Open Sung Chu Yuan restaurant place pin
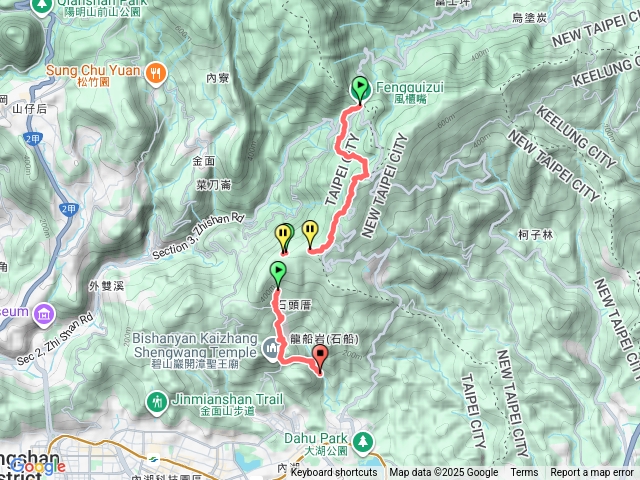Viewport: 640px width, 480px height. [x=156, y=71]
